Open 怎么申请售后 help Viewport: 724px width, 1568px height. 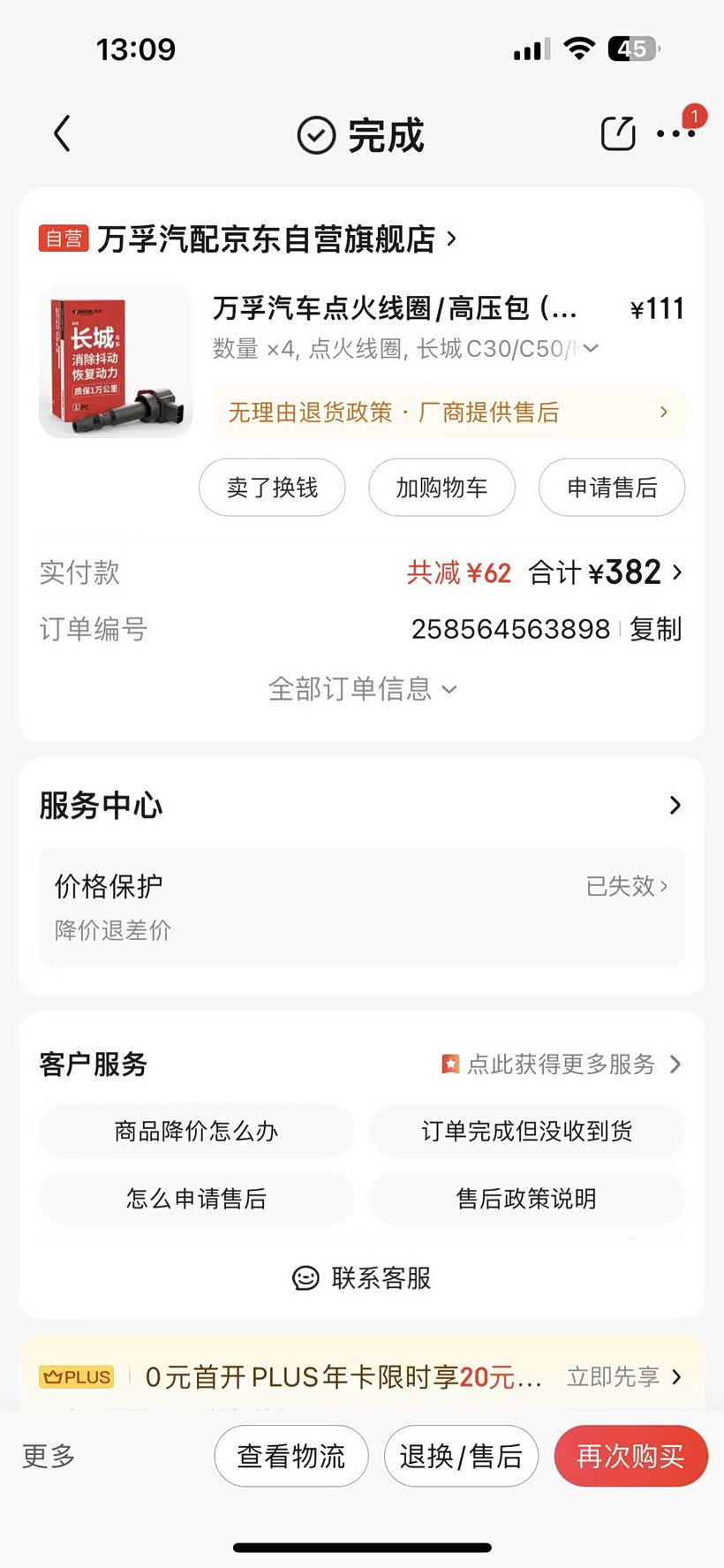coord(196,1199)
